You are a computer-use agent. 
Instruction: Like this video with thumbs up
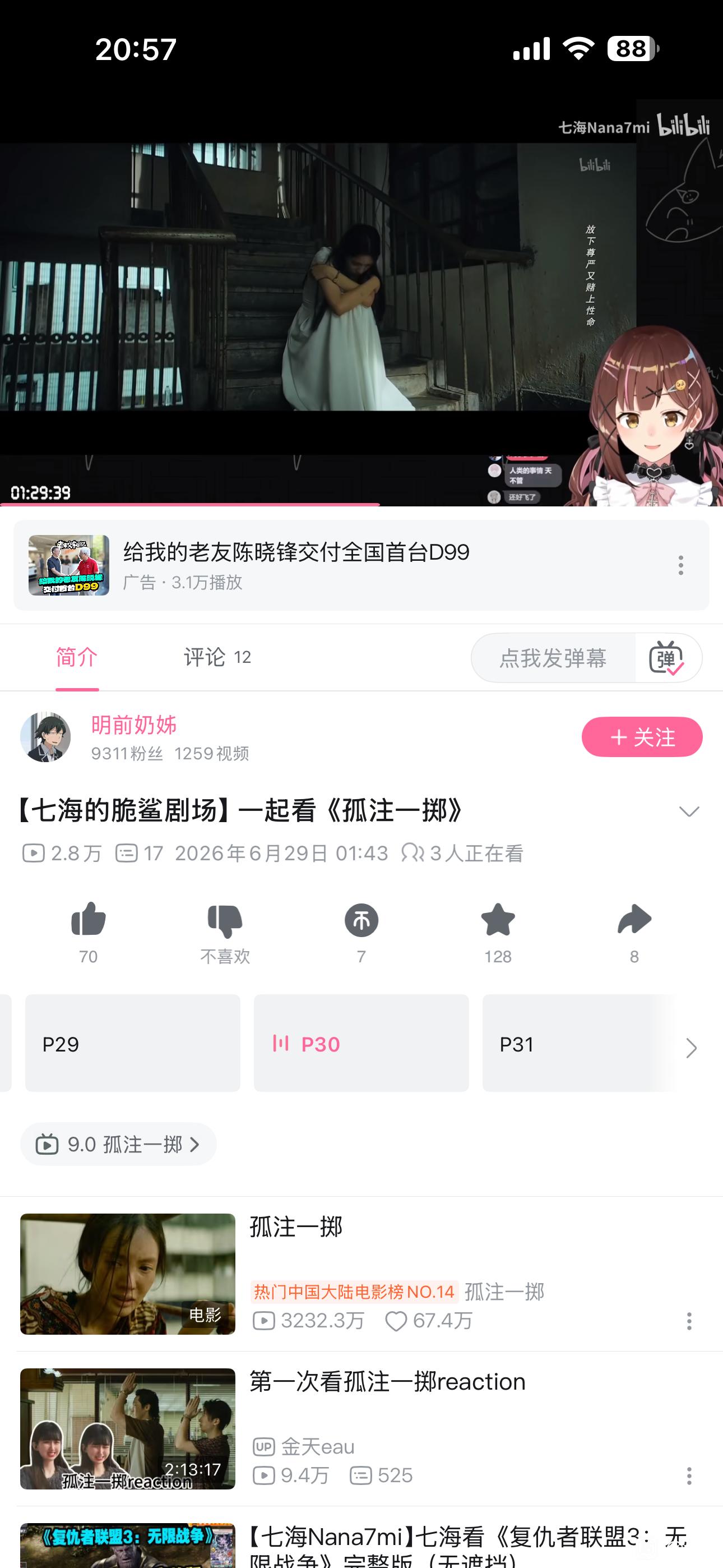click(x=88, y=932)
